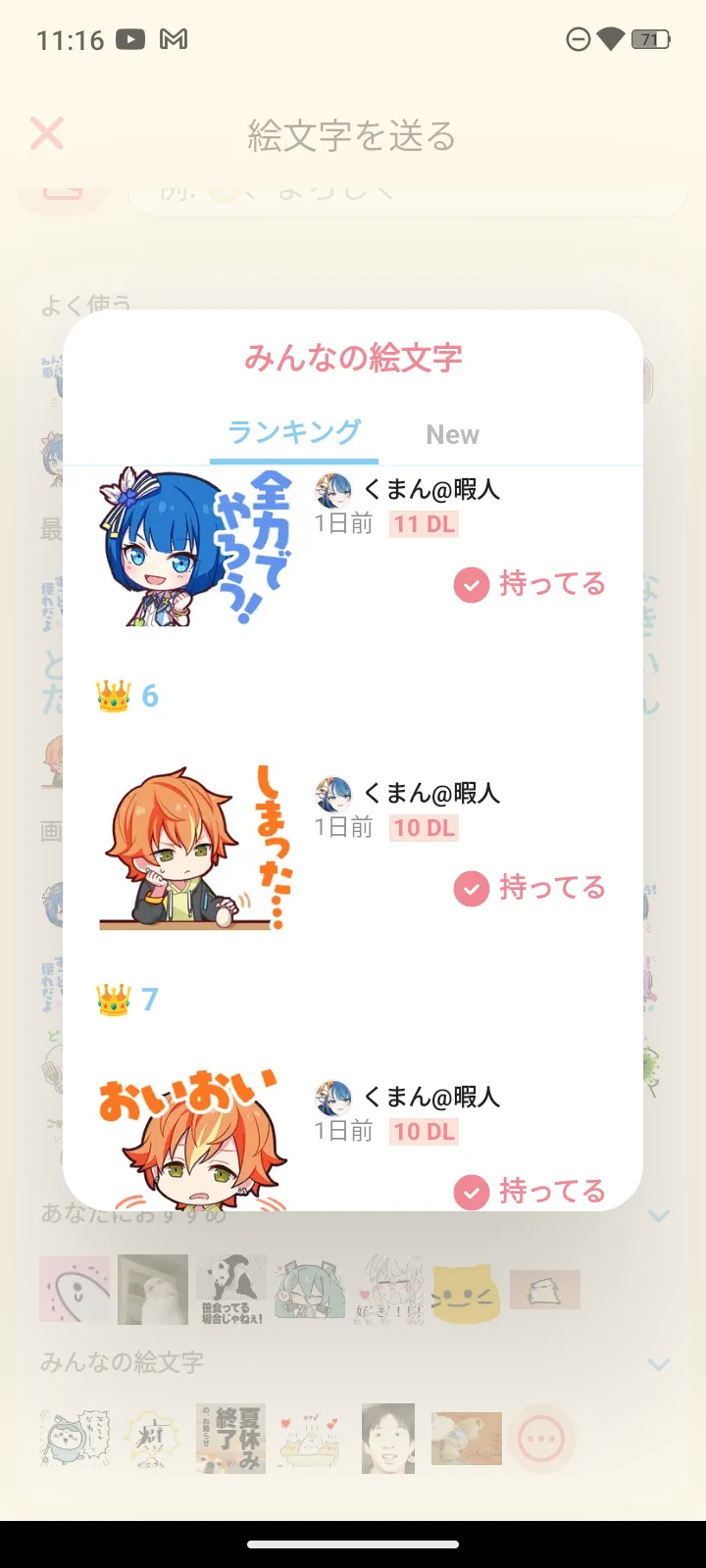Close the 絵文字を送る screen
The image size is (706, 1568).
tap(47, 134)
